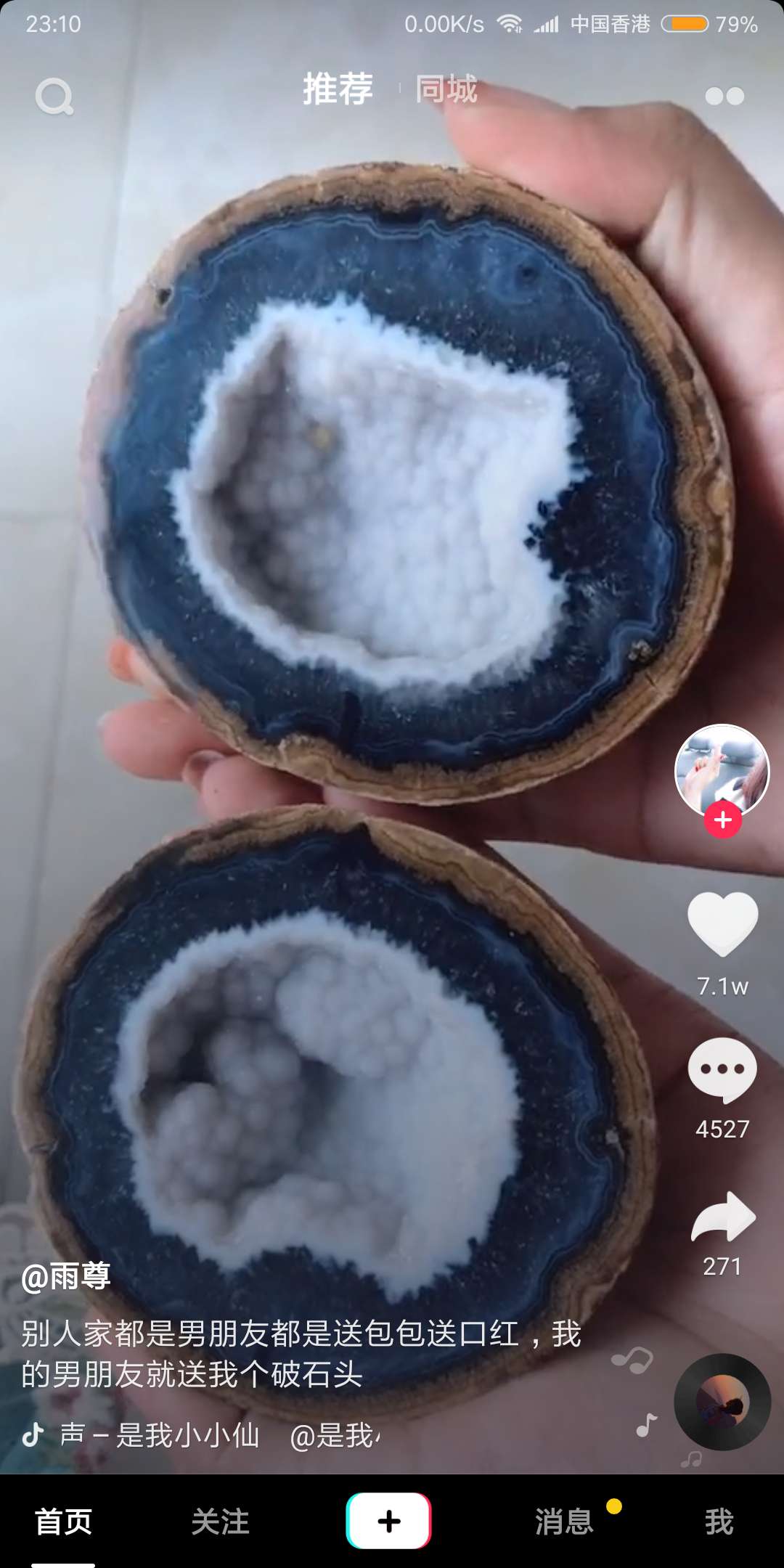The width and height of the screenshot is (784, 1568).
Task: Switch to the 推荐 tab
Action: point(338,89)
